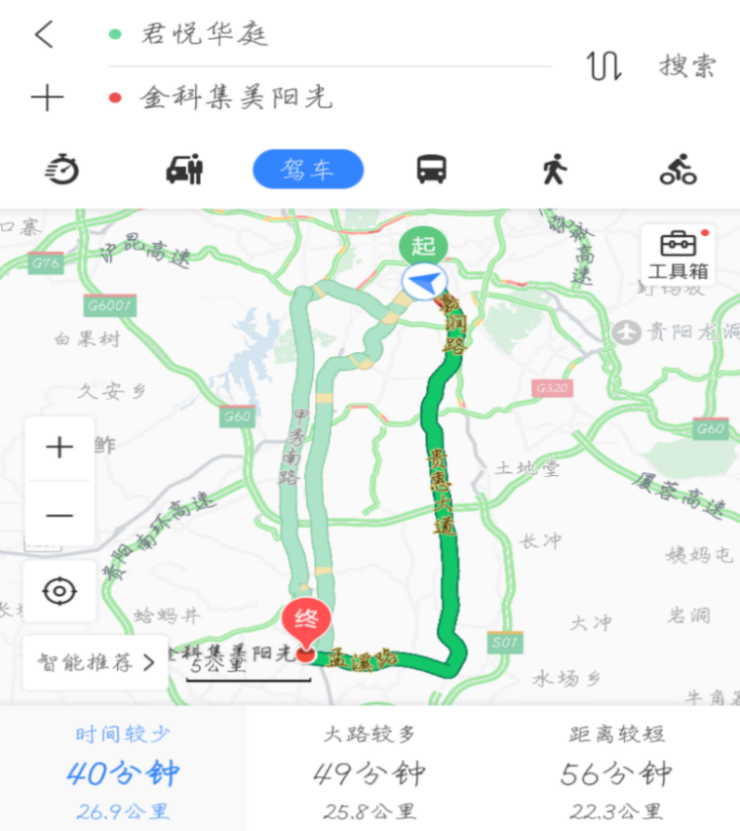Swap start and destination points

pyautogui.click(x=604, y=66)
